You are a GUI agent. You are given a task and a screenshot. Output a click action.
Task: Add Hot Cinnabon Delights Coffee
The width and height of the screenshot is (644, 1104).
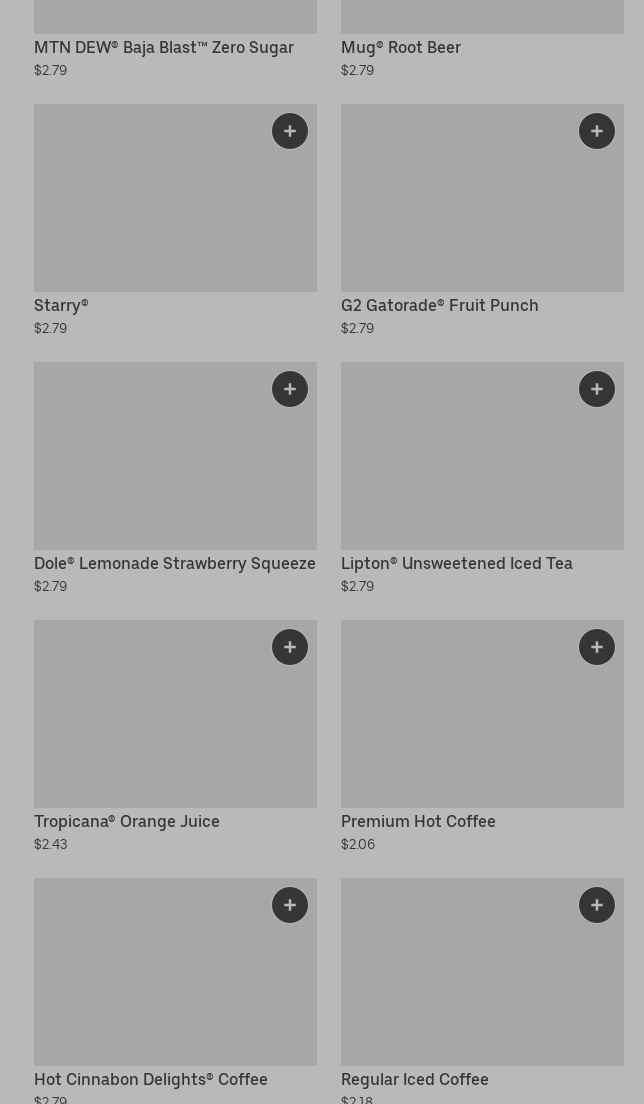tap(290, 905)
